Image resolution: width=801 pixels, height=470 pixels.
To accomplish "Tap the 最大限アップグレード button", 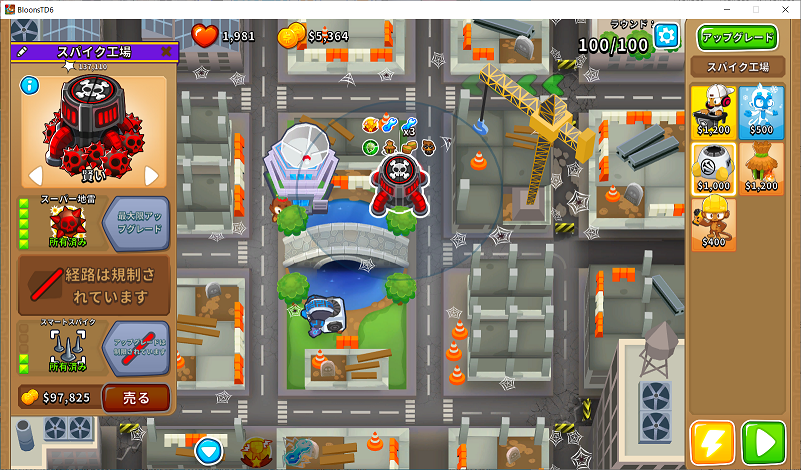I will click(137, 221).
